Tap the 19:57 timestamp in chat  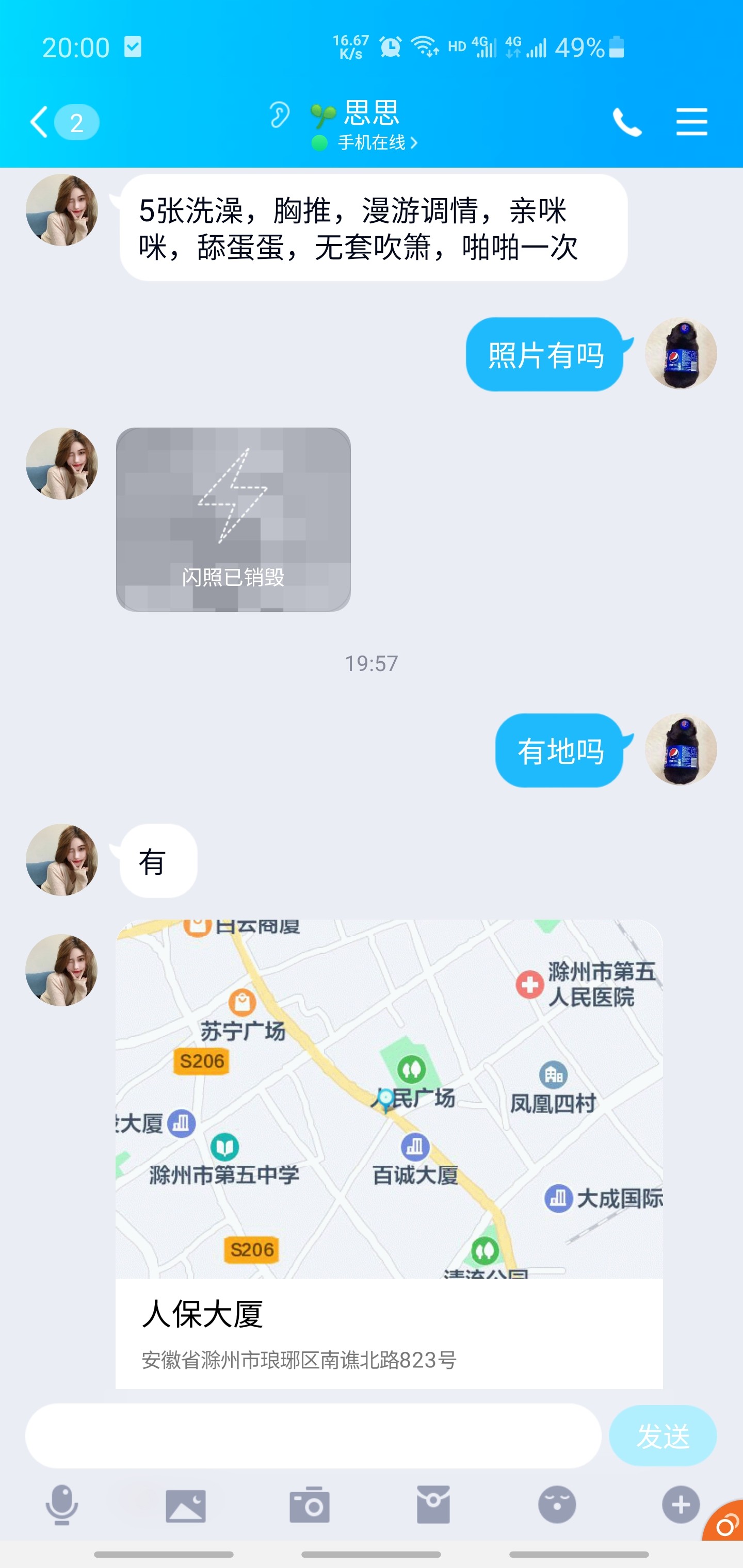click(x=372, y=664)
